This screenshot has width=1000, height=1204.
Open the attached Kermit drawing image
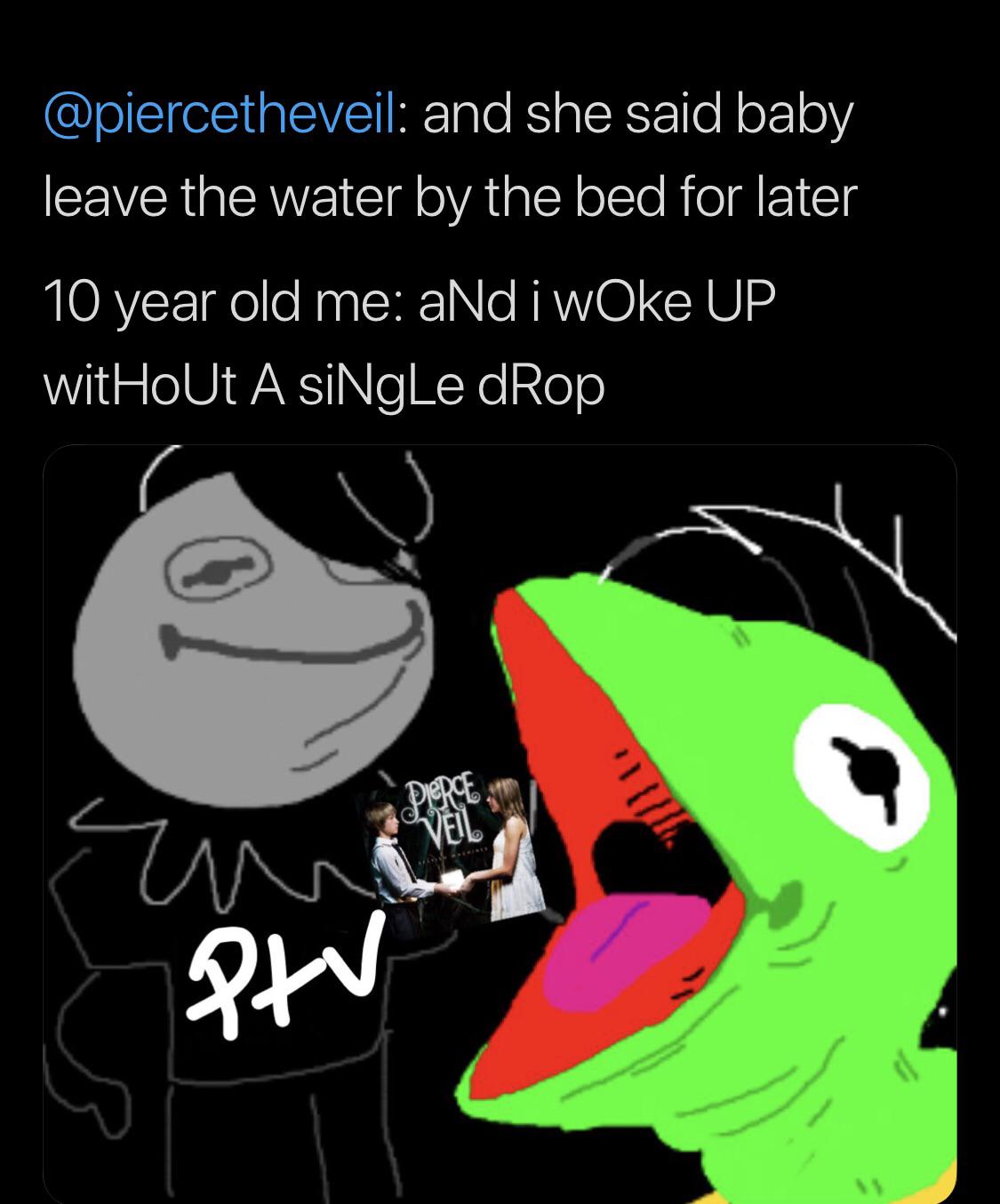coord(500,822)
